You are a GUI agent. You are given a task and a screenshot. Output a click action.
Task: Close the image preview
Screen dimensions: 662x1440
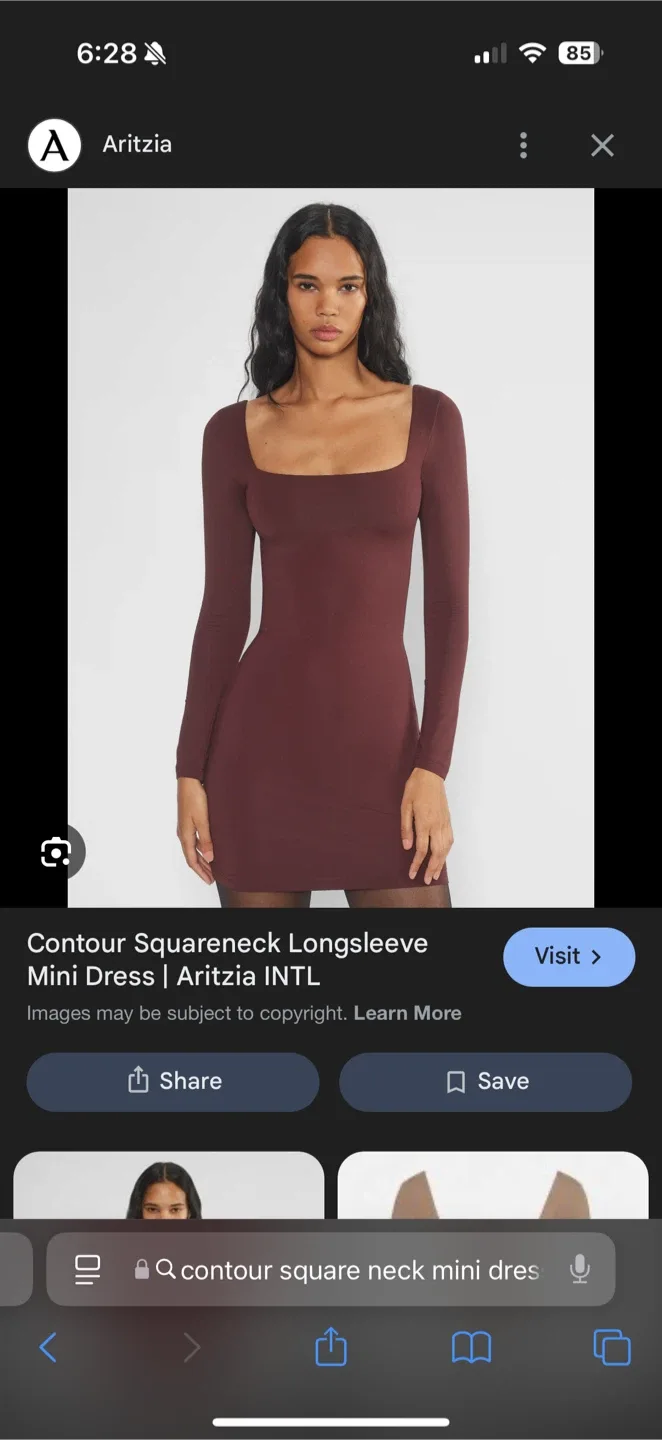pos(602,146)
